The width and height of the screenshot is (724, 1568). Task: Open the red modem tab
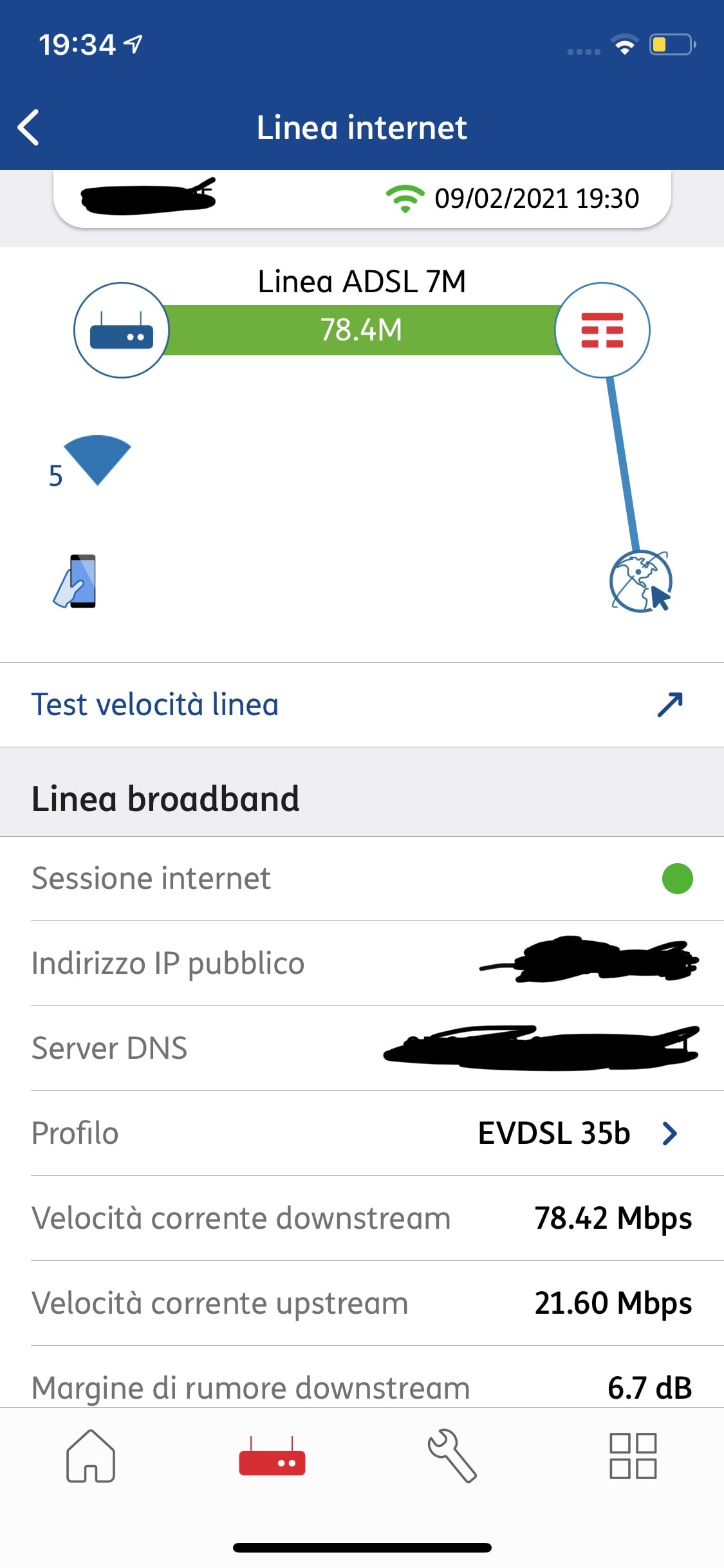click(x=272, y=1456)
